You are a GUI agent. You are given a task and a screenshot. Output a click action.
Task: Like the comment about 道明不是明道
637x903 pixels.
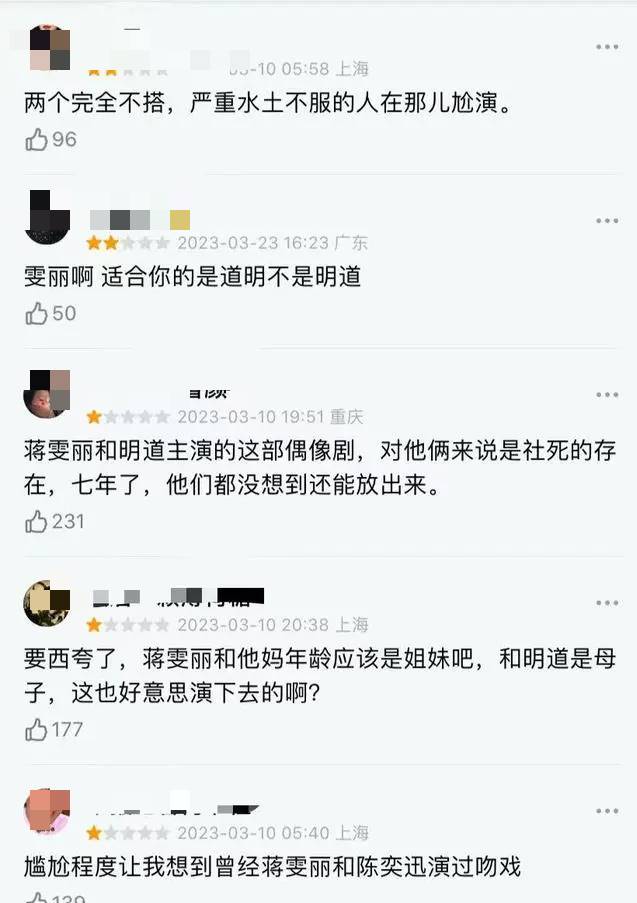coord(37,314)
